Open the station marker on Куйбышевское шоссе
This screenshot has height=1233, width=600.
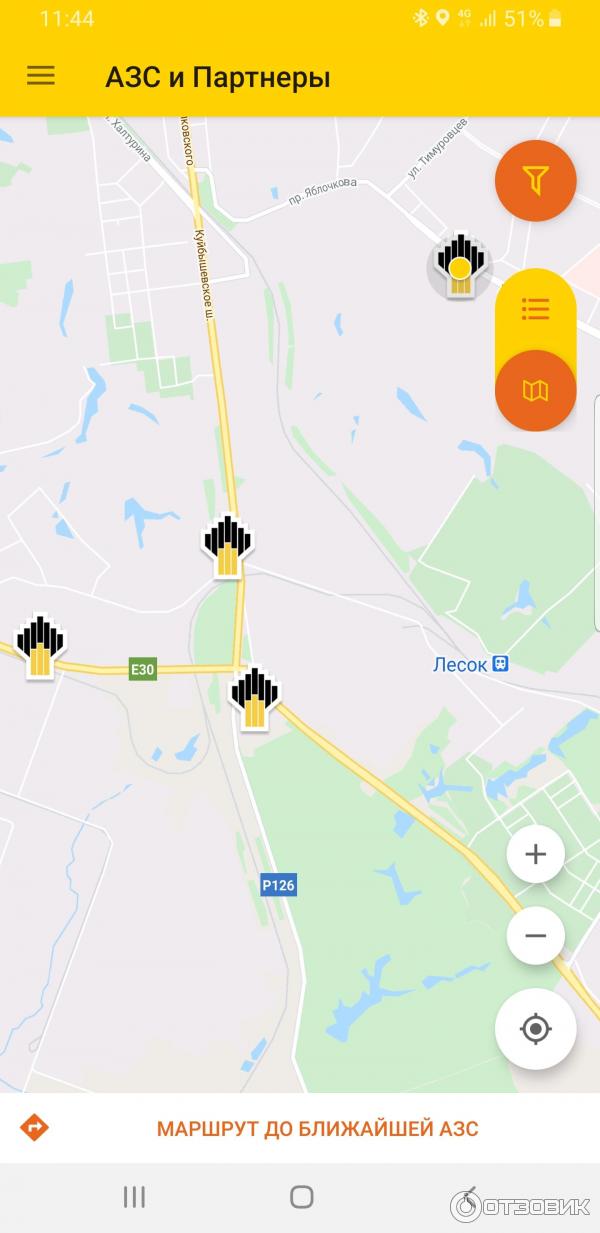228,546
